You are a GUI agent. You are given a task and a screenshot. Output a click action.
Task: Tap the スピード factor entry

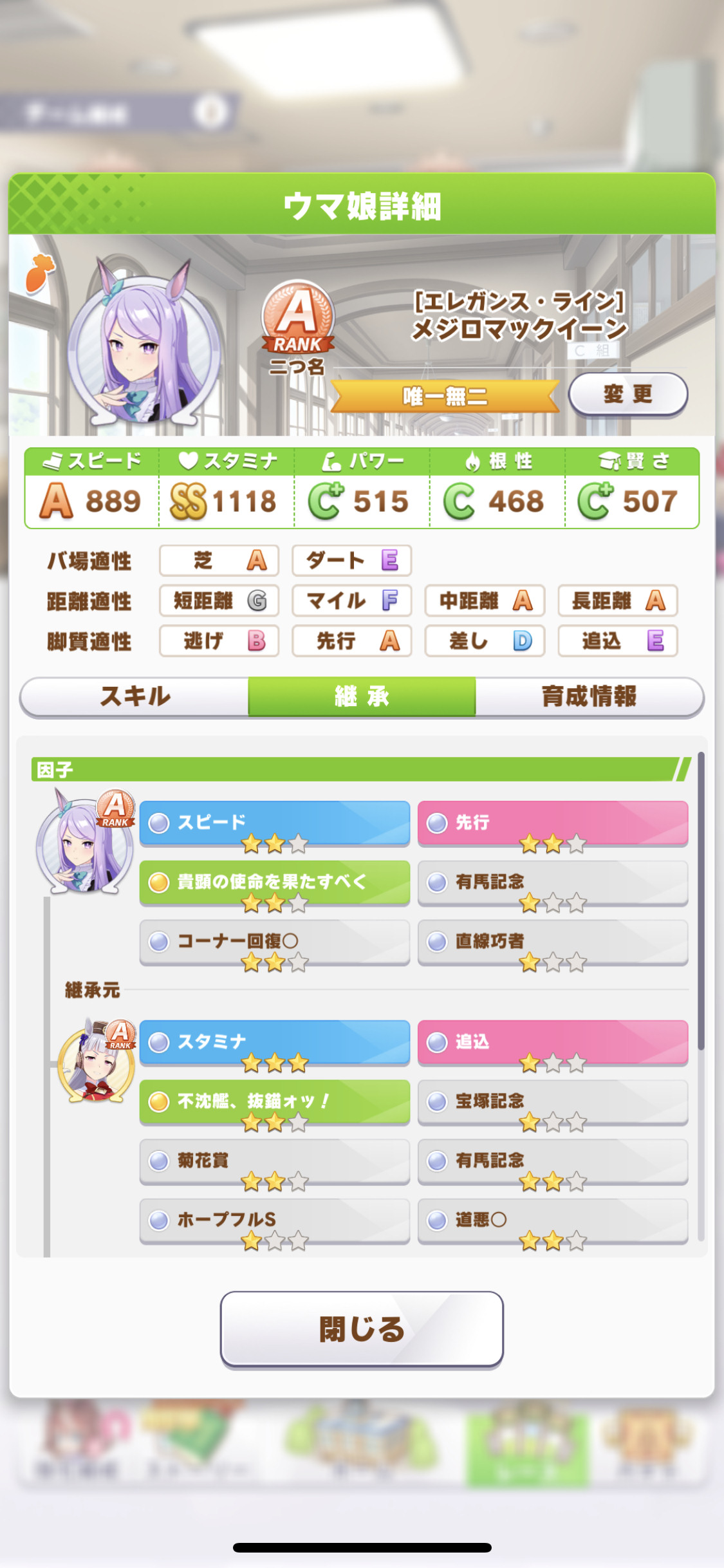point(275,823)
